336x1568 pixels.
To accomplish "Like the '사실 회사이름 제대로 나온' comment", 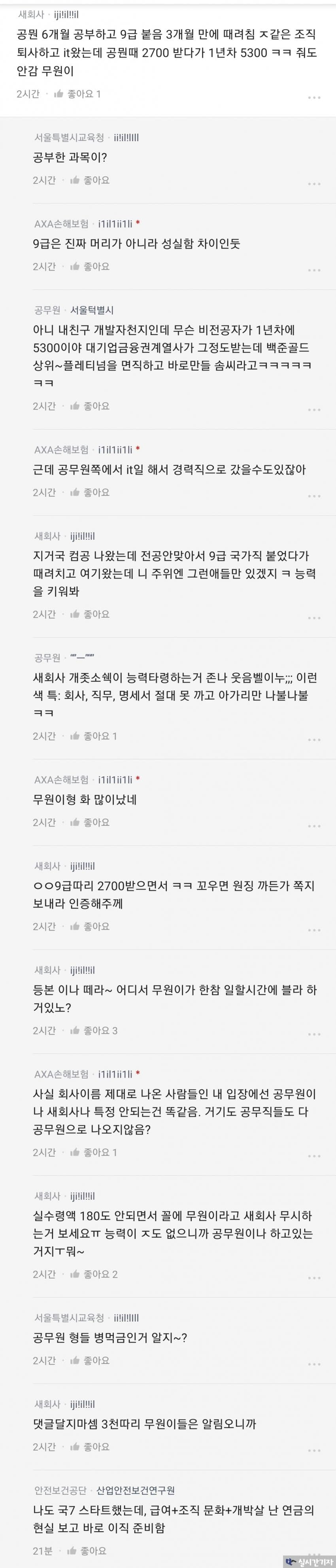I will (x=92, y=1152).
